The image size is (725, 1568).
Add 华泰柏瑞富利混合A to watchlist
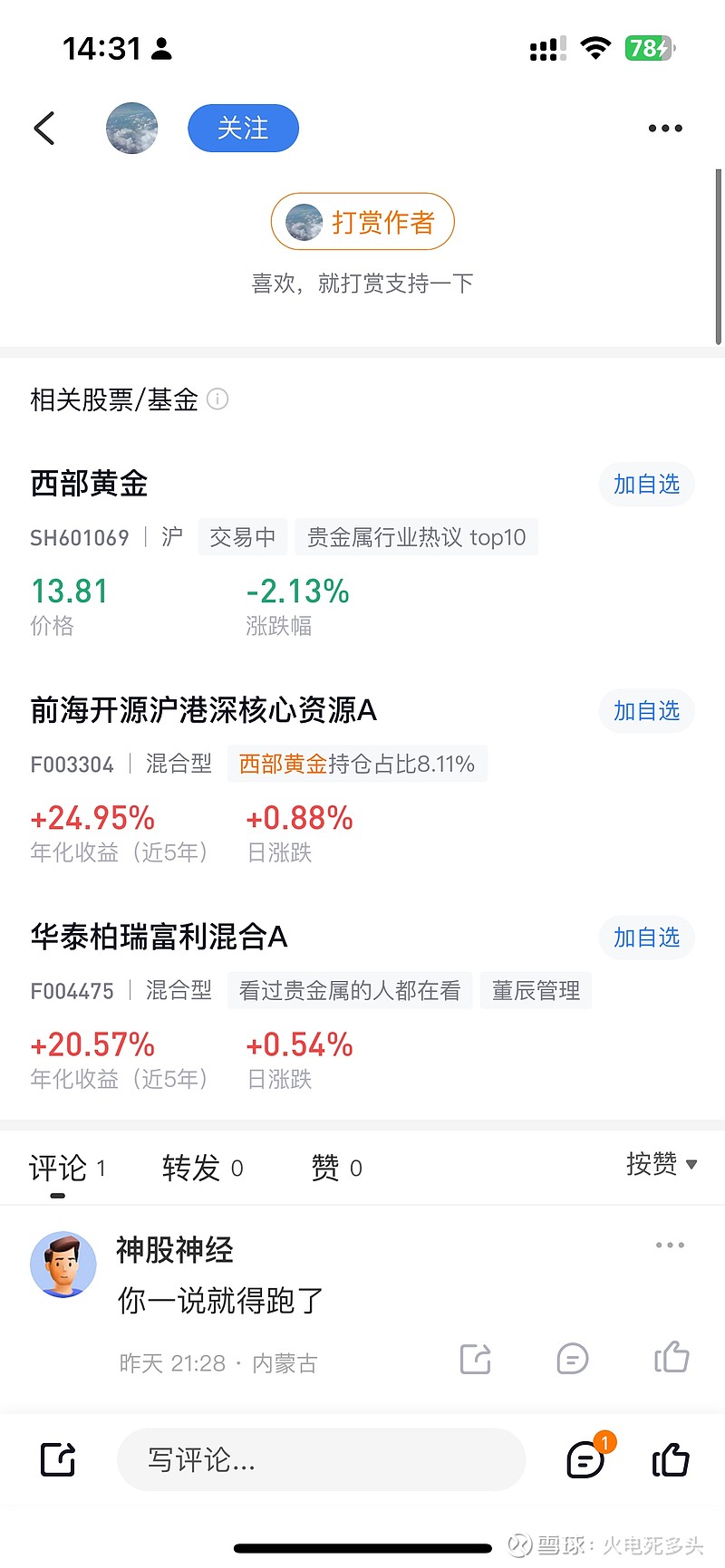tap(646, 938)
